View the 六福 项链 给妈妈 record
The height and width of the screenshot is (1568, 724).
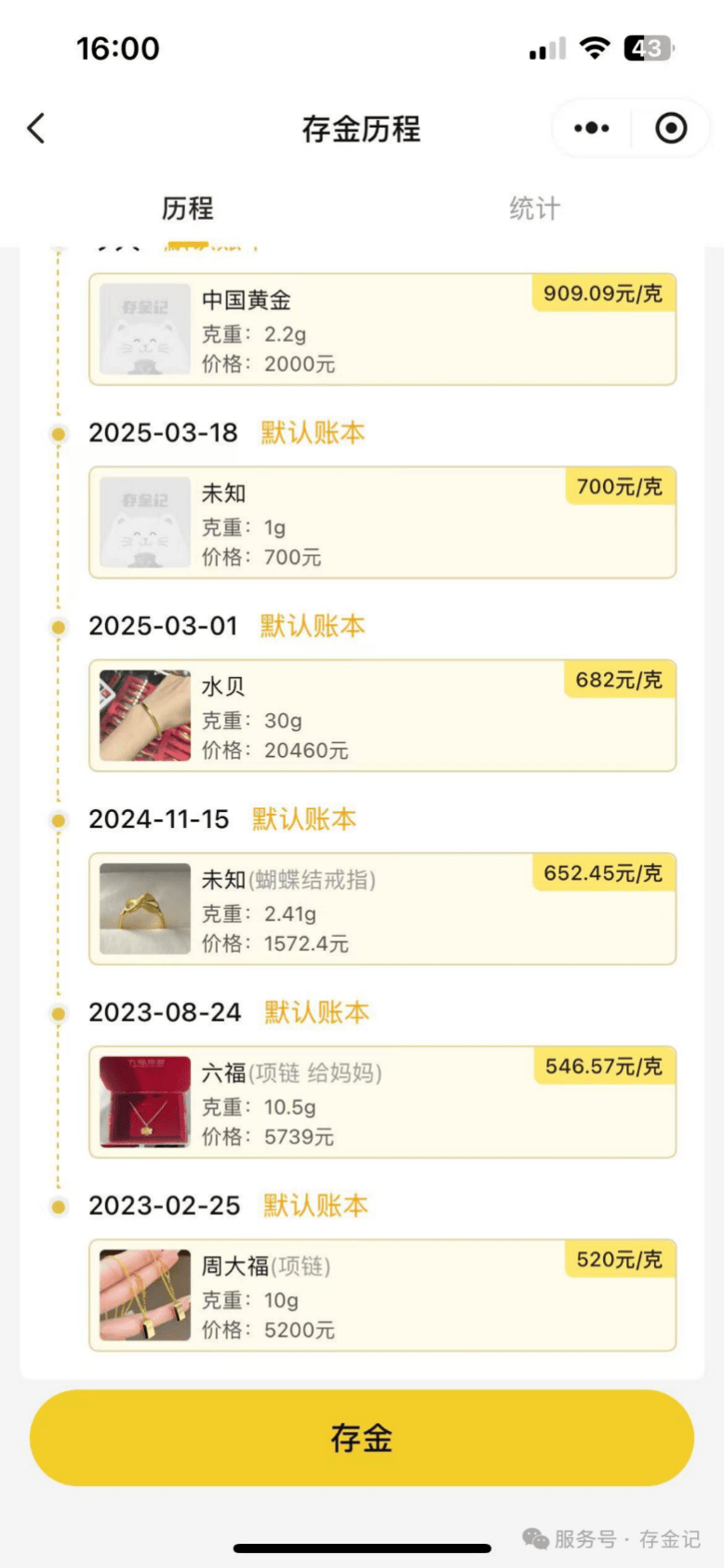coord(382,1102)
